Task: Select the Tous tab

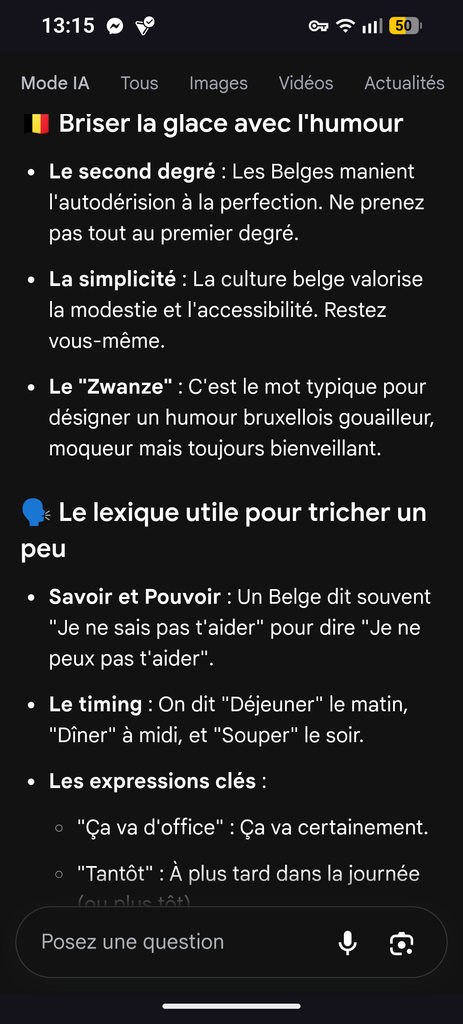Action: pyautogui.click(x=139, y=83)
